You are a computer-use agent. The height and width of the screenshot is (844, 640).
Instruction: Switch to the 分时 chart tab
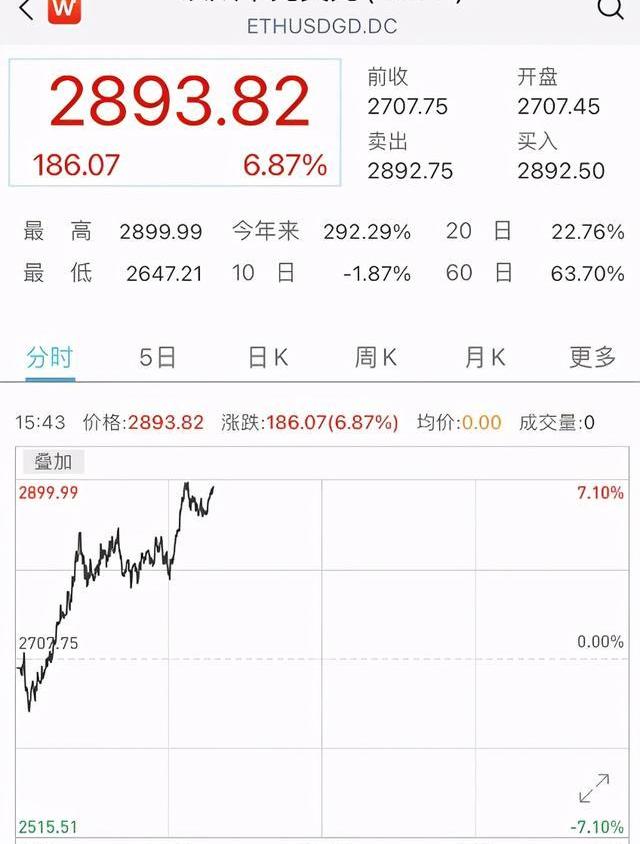pos(50,357)
